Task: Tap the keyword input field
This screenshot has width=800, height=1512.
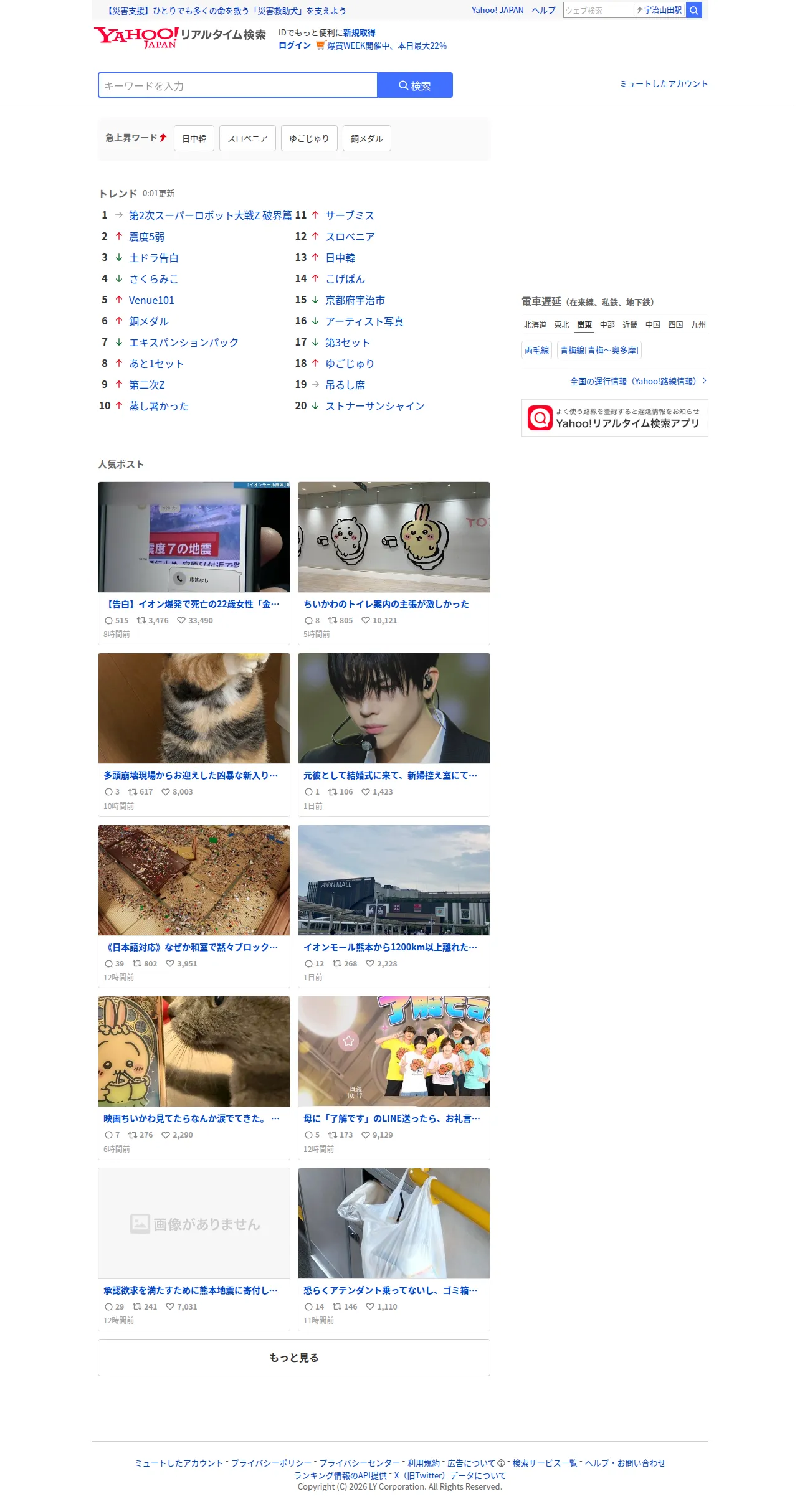Action: 237,85
